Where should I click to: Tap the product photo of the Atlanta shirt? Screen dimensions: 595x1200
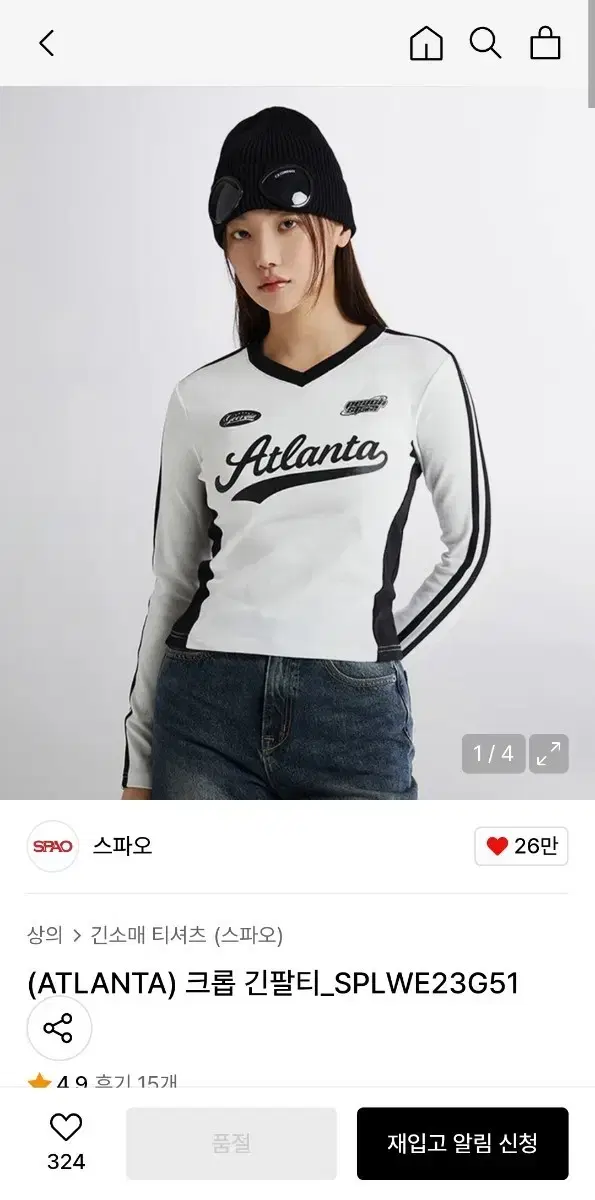click(297, 443)
